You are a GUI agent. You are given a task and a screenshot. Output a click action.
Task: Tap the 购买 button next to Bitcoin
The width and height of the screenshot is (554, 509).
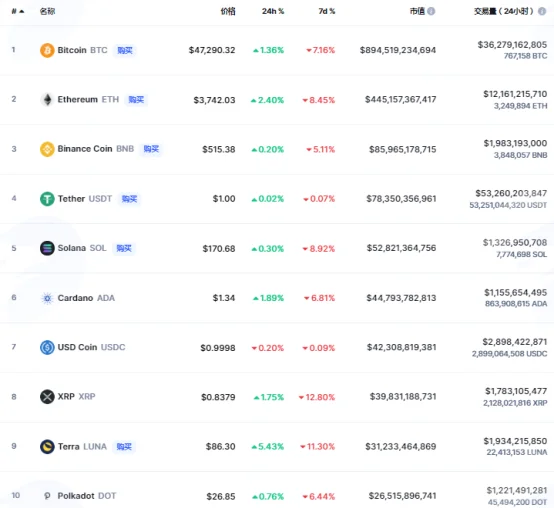[124, 51]
